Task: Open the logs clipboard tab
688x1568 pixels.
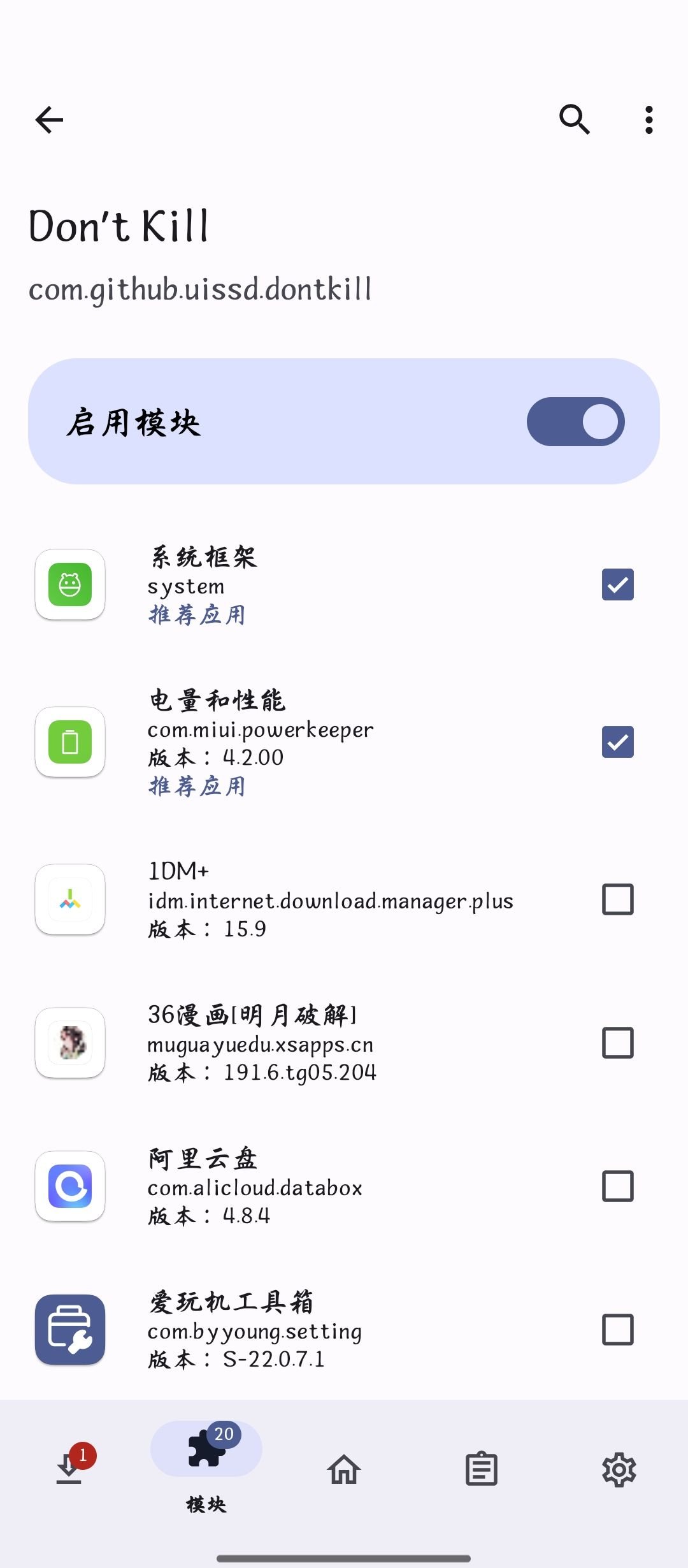Action: pos(481,1469)
